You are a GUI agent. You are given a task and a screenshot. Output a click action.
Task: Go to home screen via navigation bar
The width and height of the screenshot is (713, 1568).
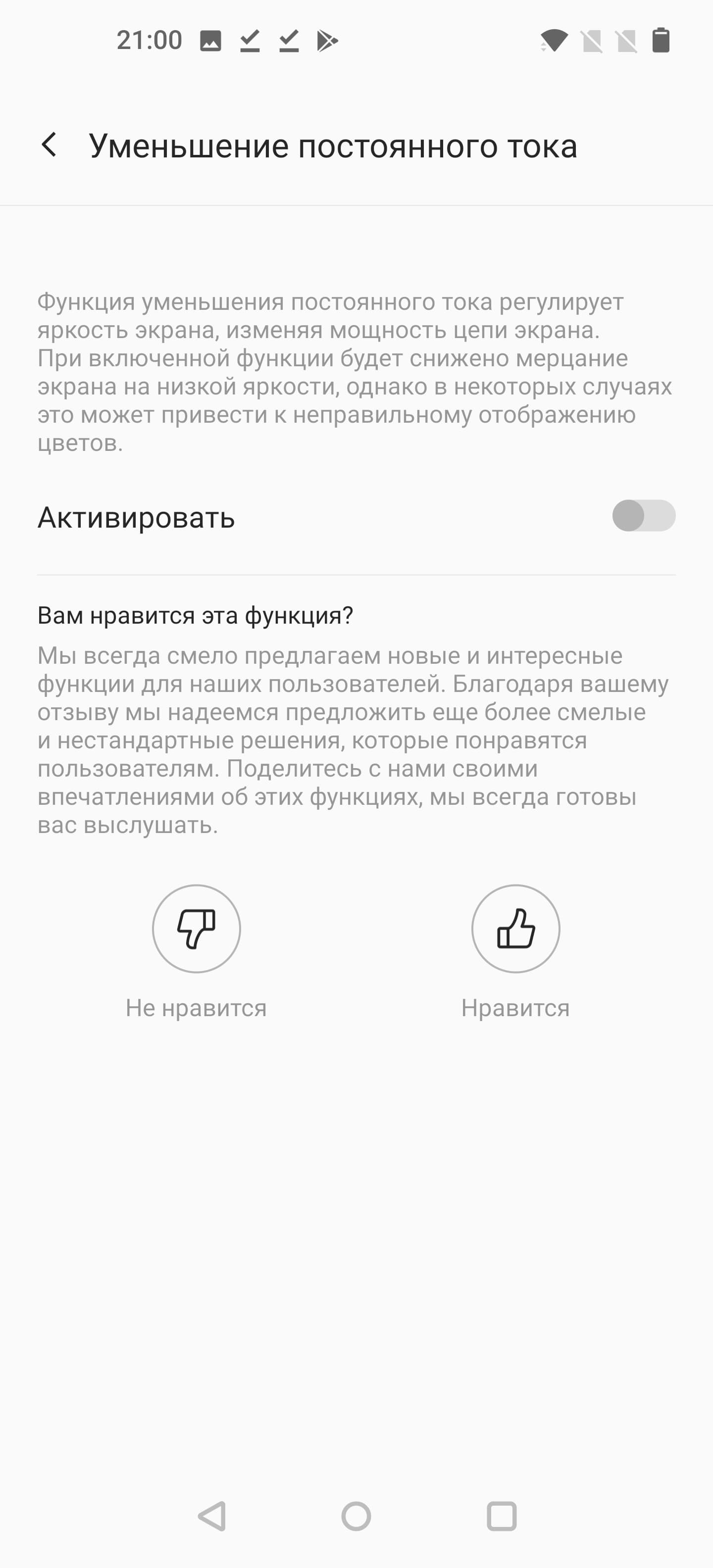coord(356,1516)
